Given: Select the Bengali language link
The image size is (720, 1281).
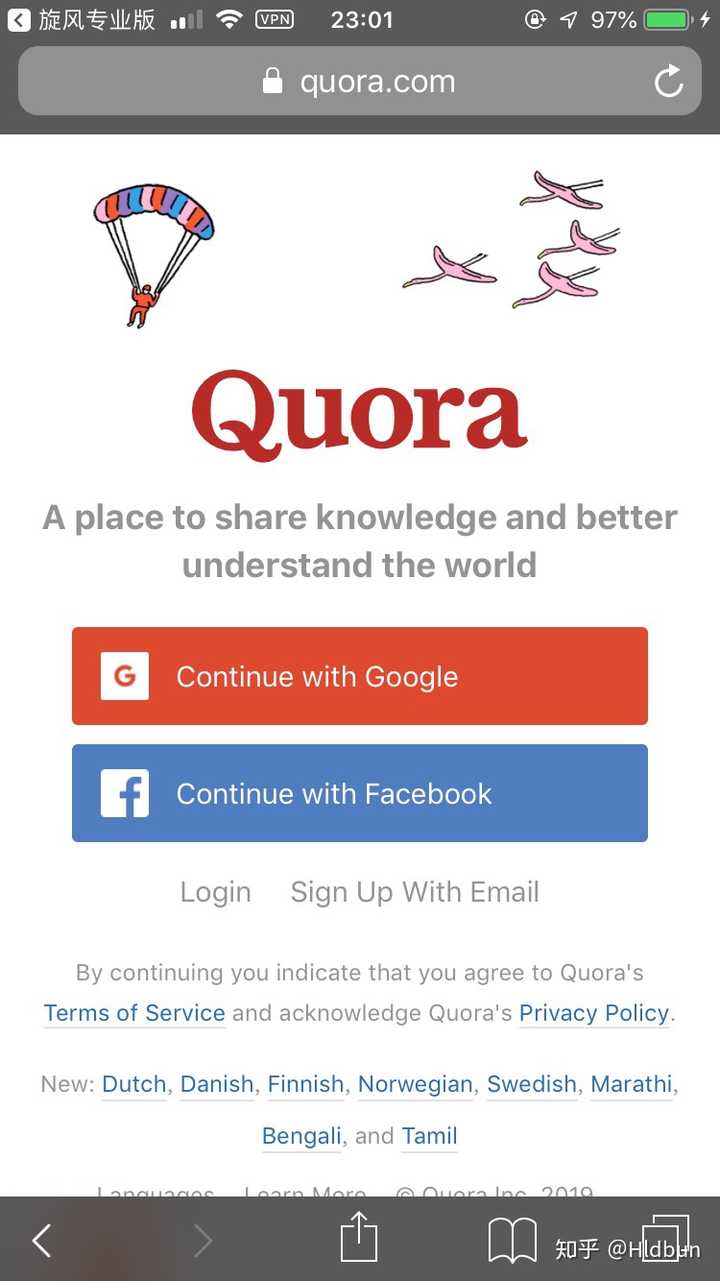Looking at the screenshot, I should tap(302, 1136).
